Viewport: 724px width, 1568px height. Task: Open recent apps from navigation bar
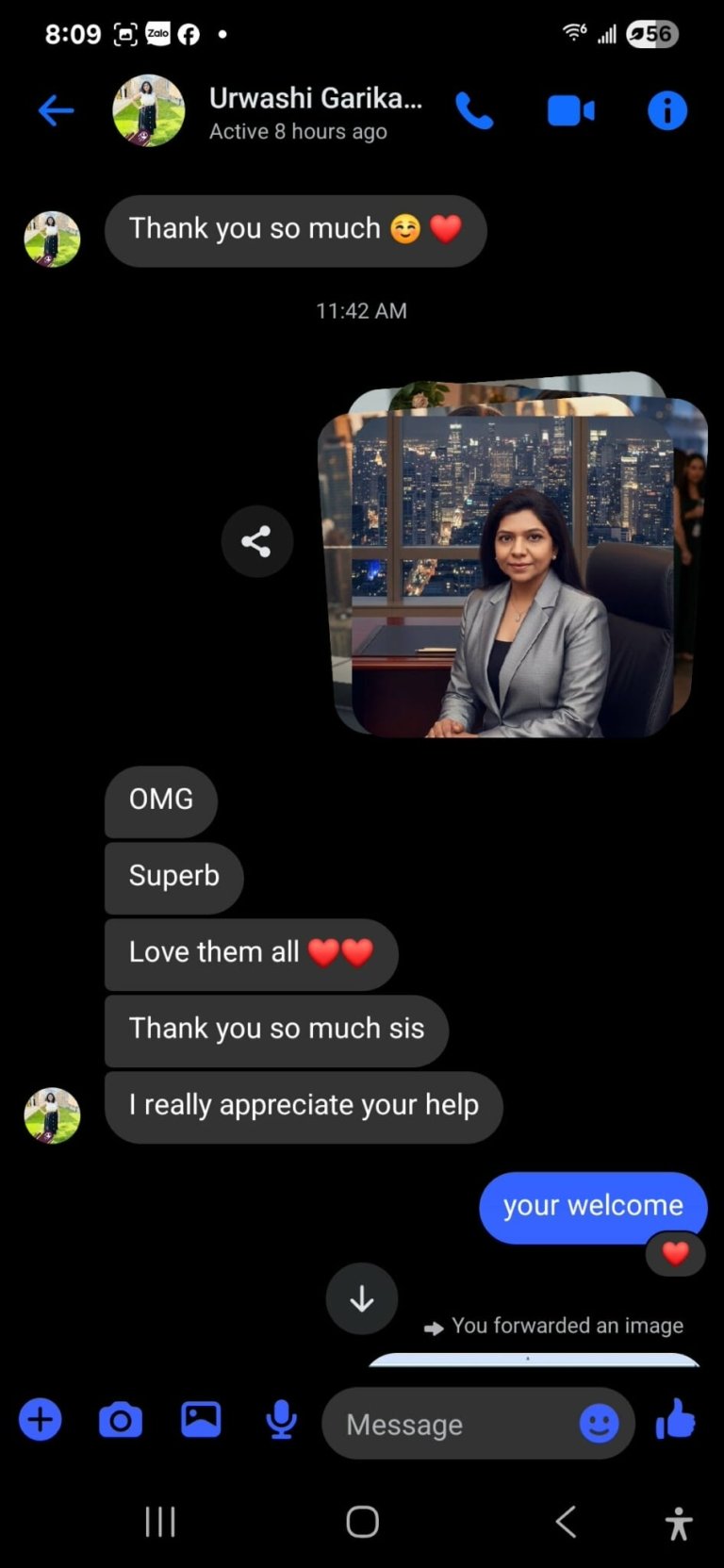160,1521
